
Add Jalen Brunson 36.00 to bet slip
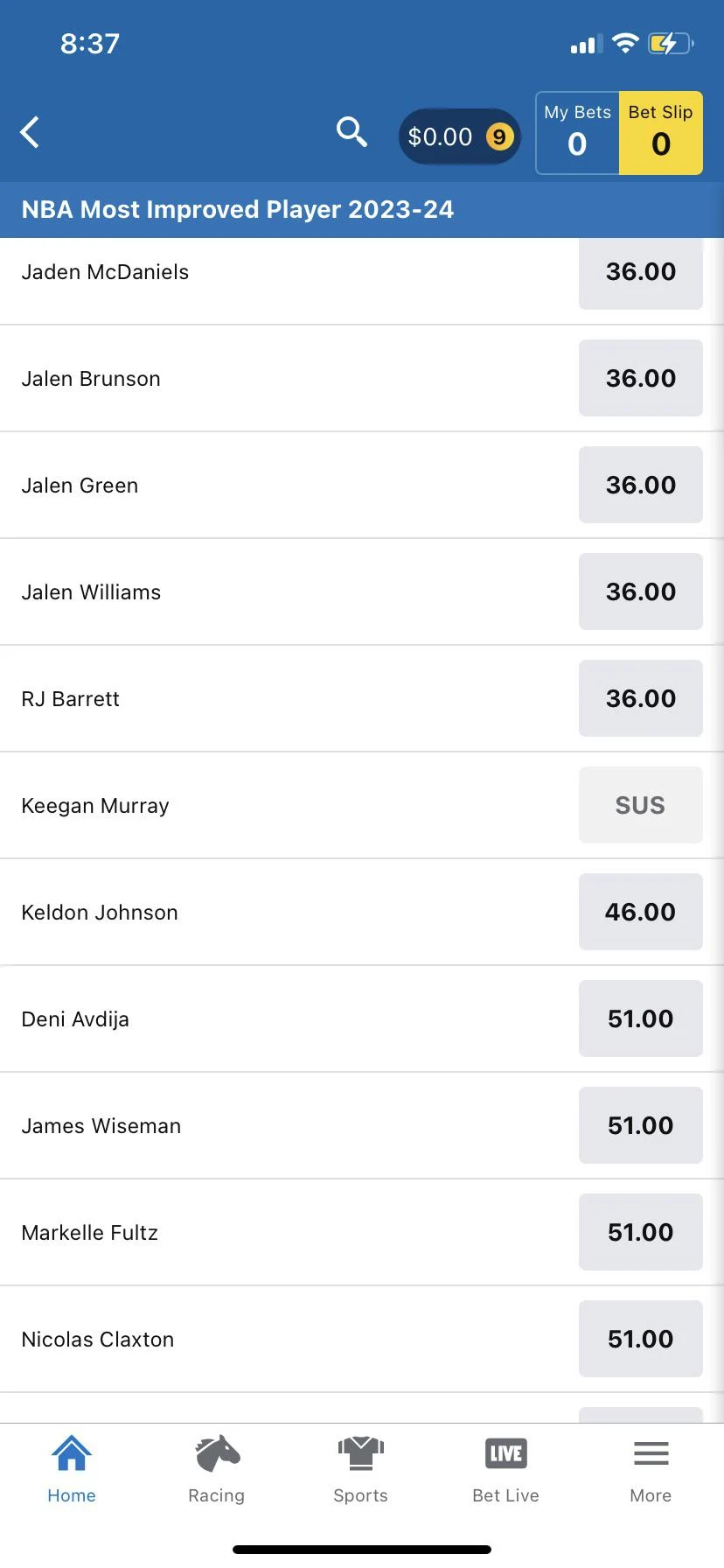pyautogui.click(x=641, y=378)
